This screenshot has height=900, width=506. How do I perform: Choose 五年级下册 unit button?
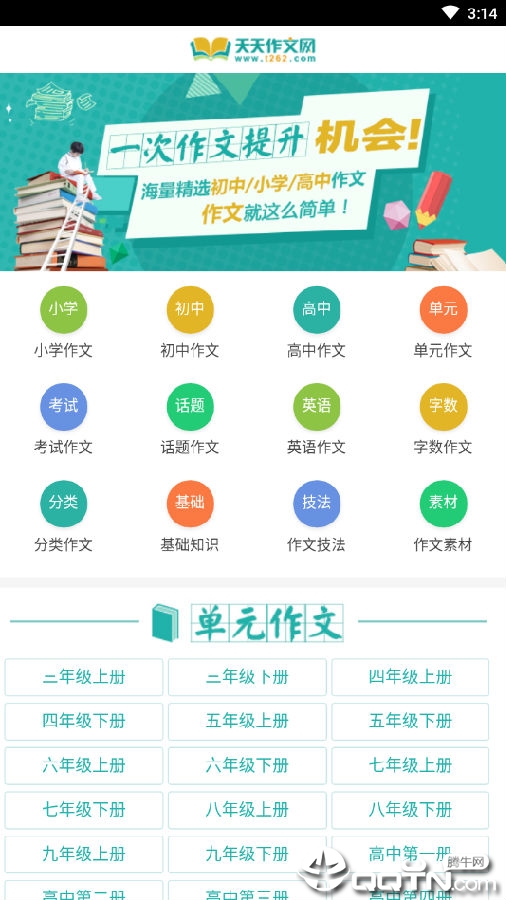coord(410,721)
